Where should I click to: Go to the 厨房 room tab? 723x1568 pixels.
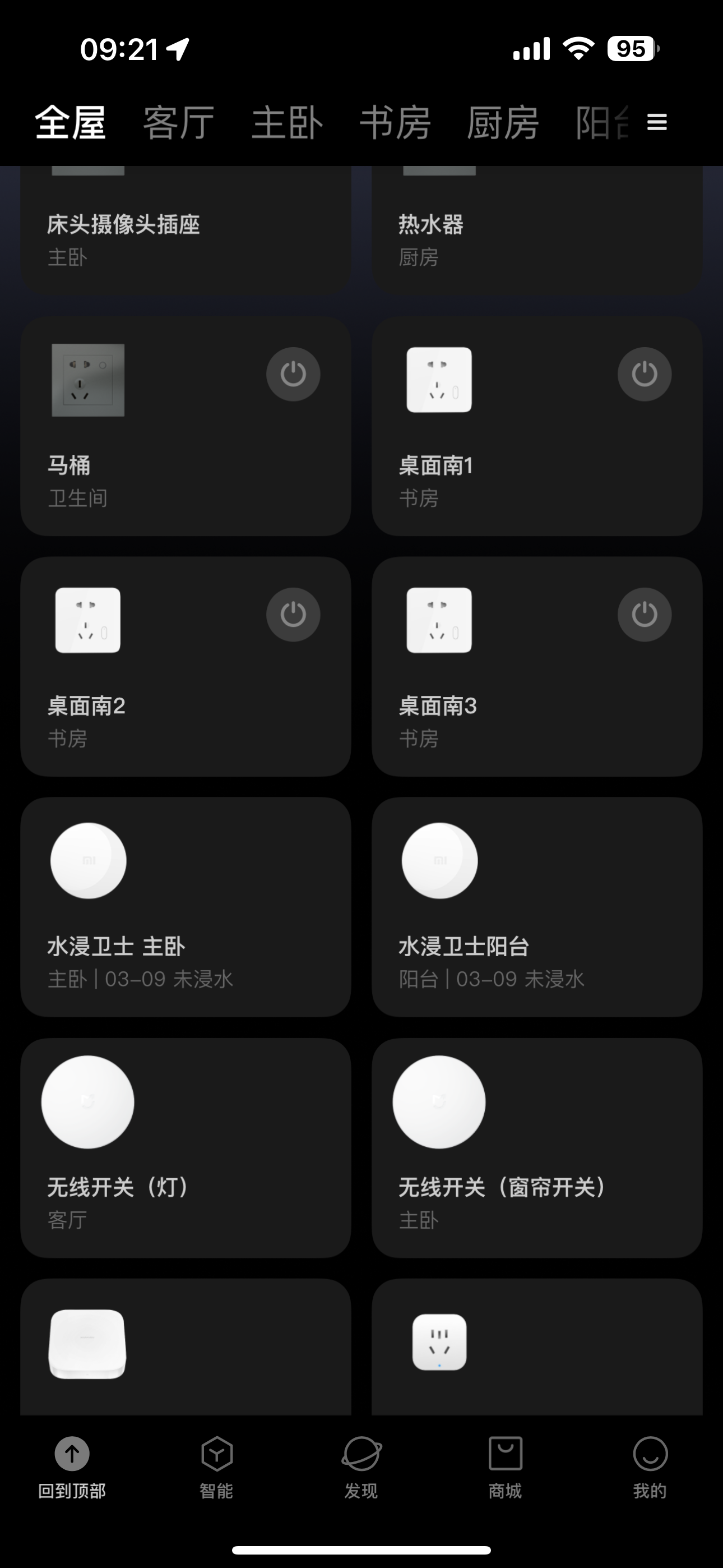[503, 122]
